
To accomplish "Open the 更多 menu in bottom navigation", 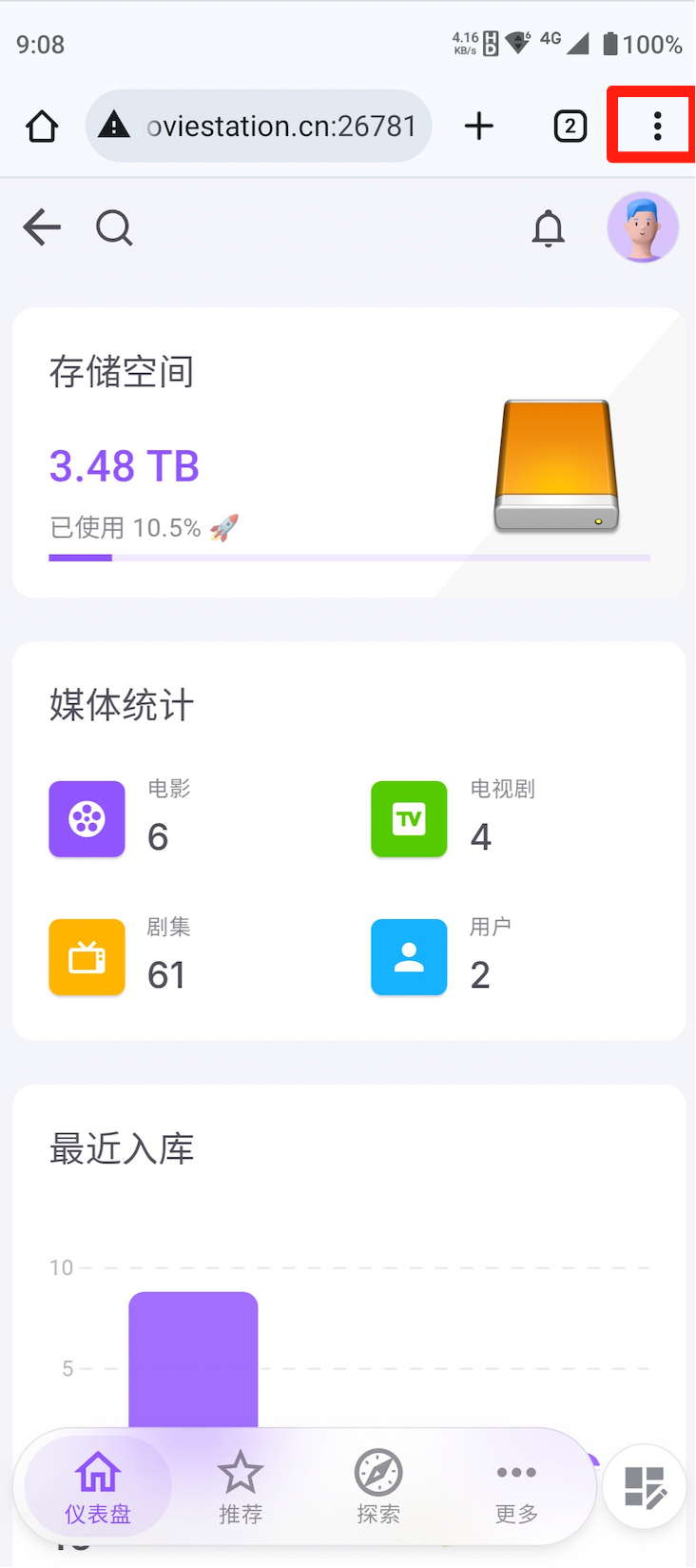I will tap(515, 1485).
